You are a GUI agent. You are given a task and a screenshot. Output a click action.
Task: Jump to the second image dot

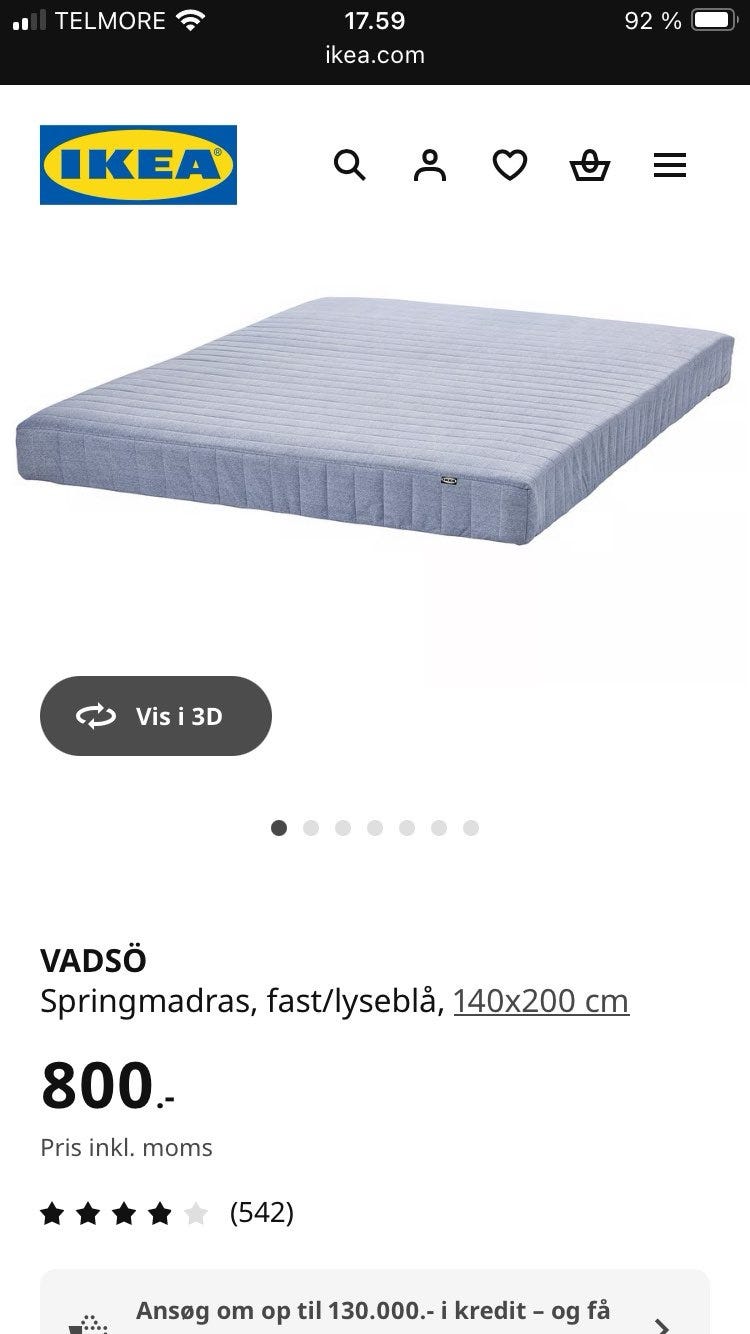pos(311,828)
